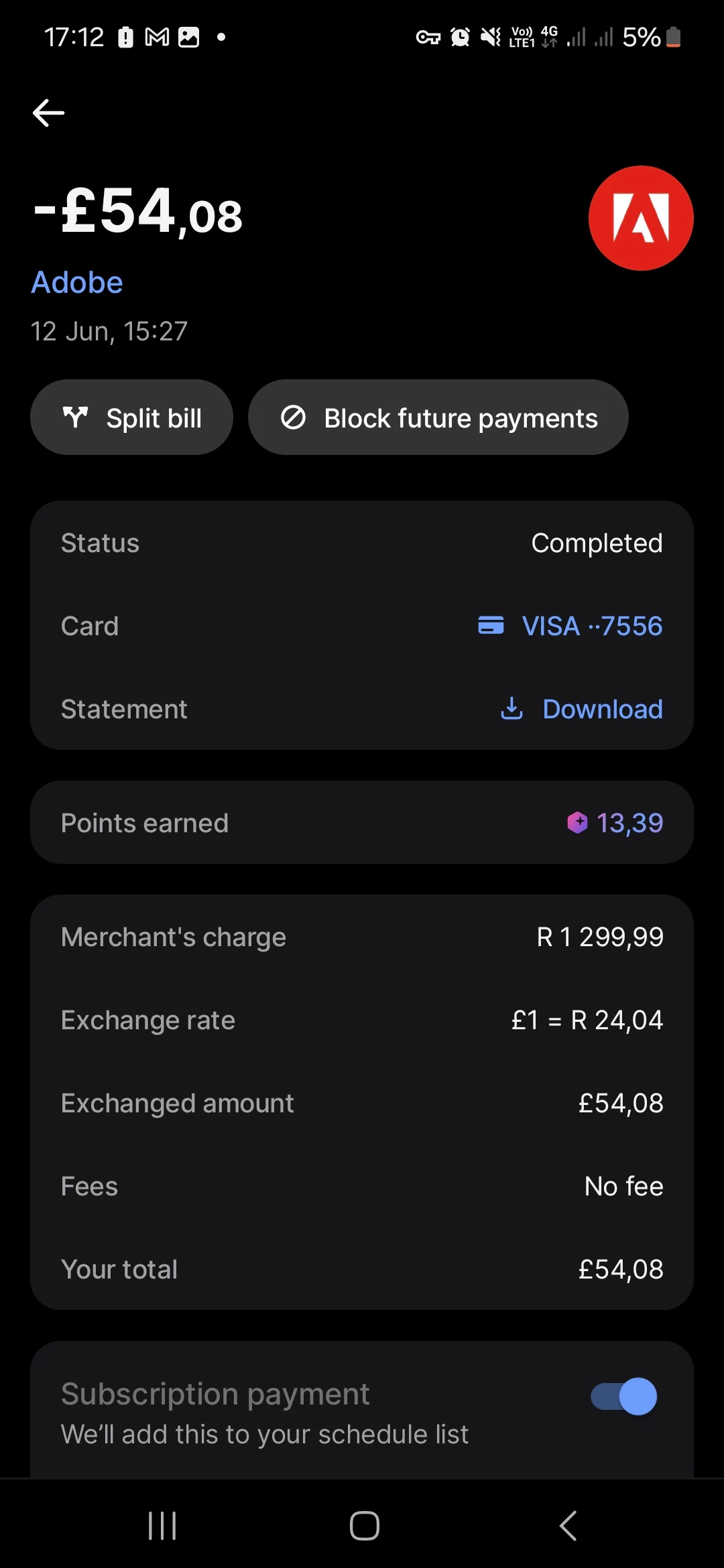Go back using the top arrow
The image size is (724, 1568).
[x=49, y=113]
